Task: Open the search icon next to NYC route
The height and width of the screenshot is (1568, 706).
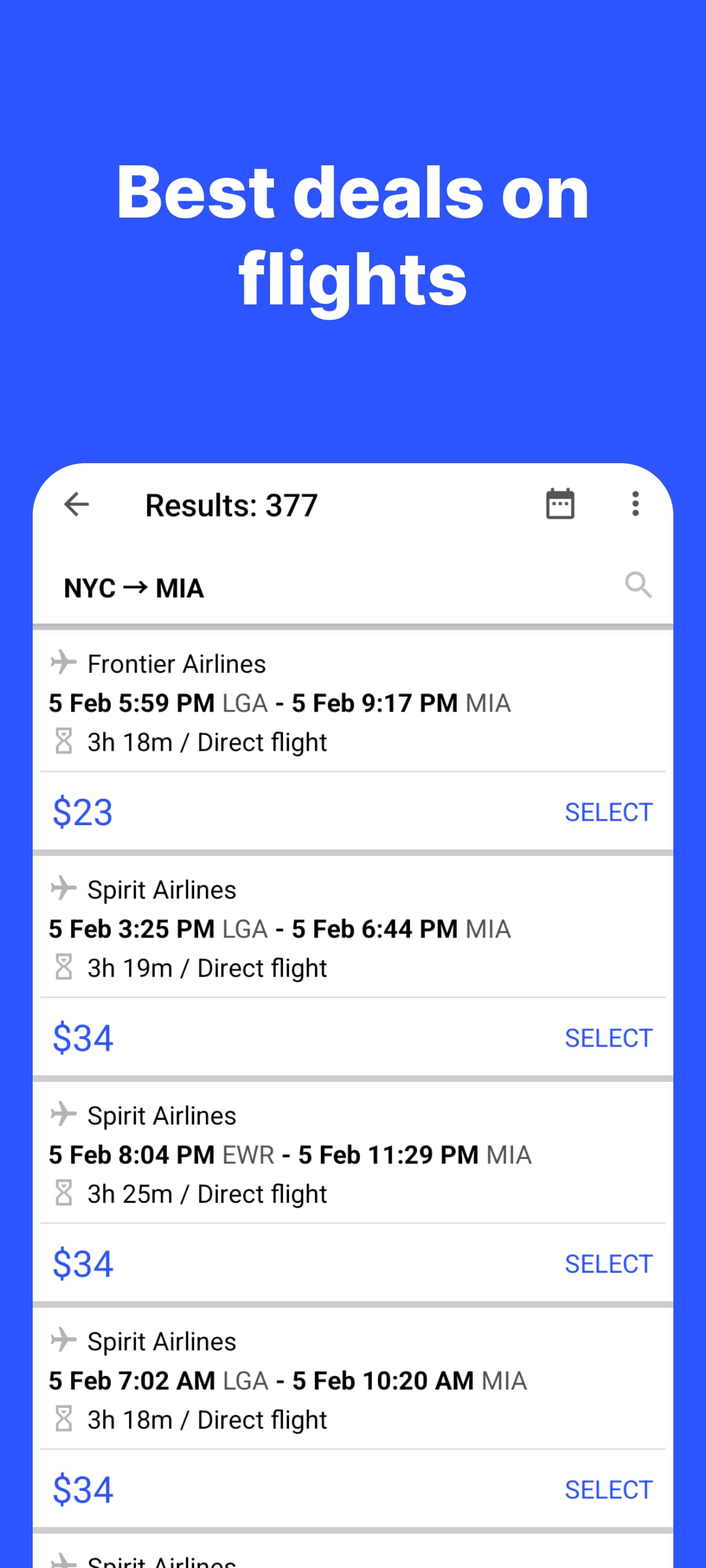Action: (639, 585)
